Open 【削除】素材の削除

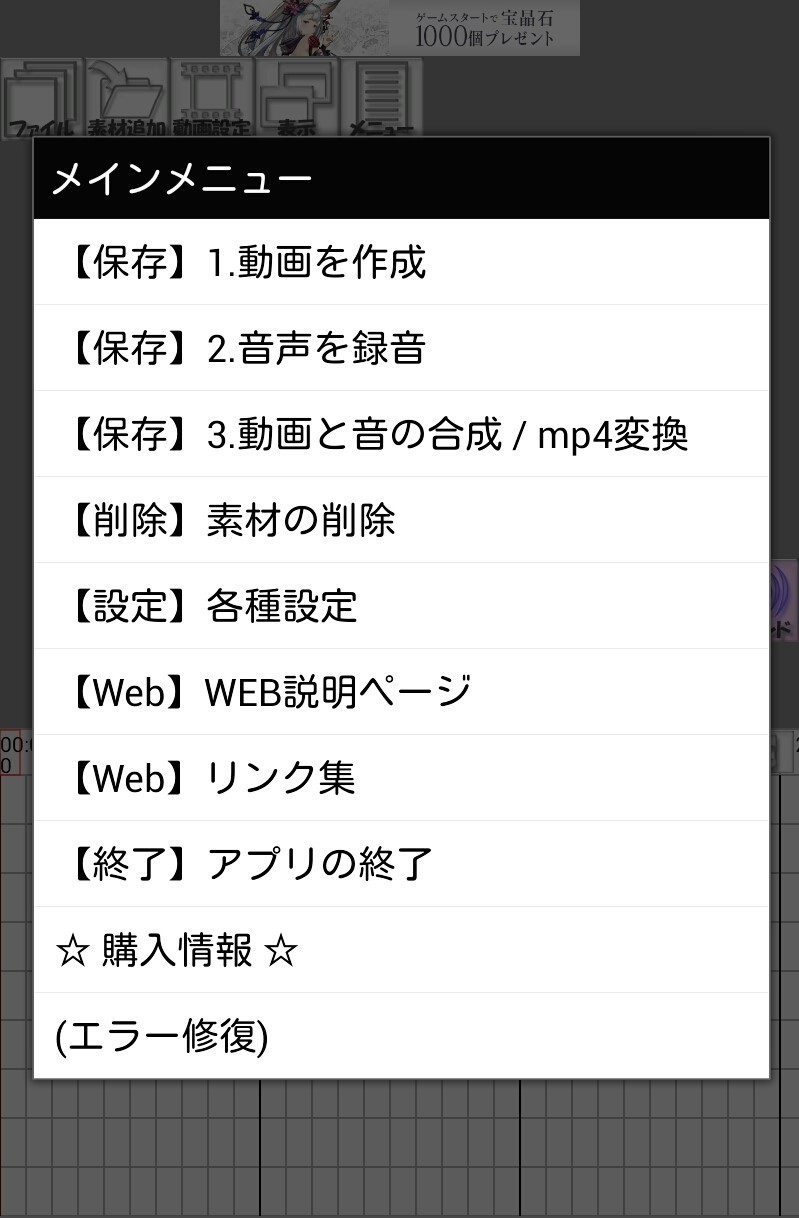pos(400,520)
